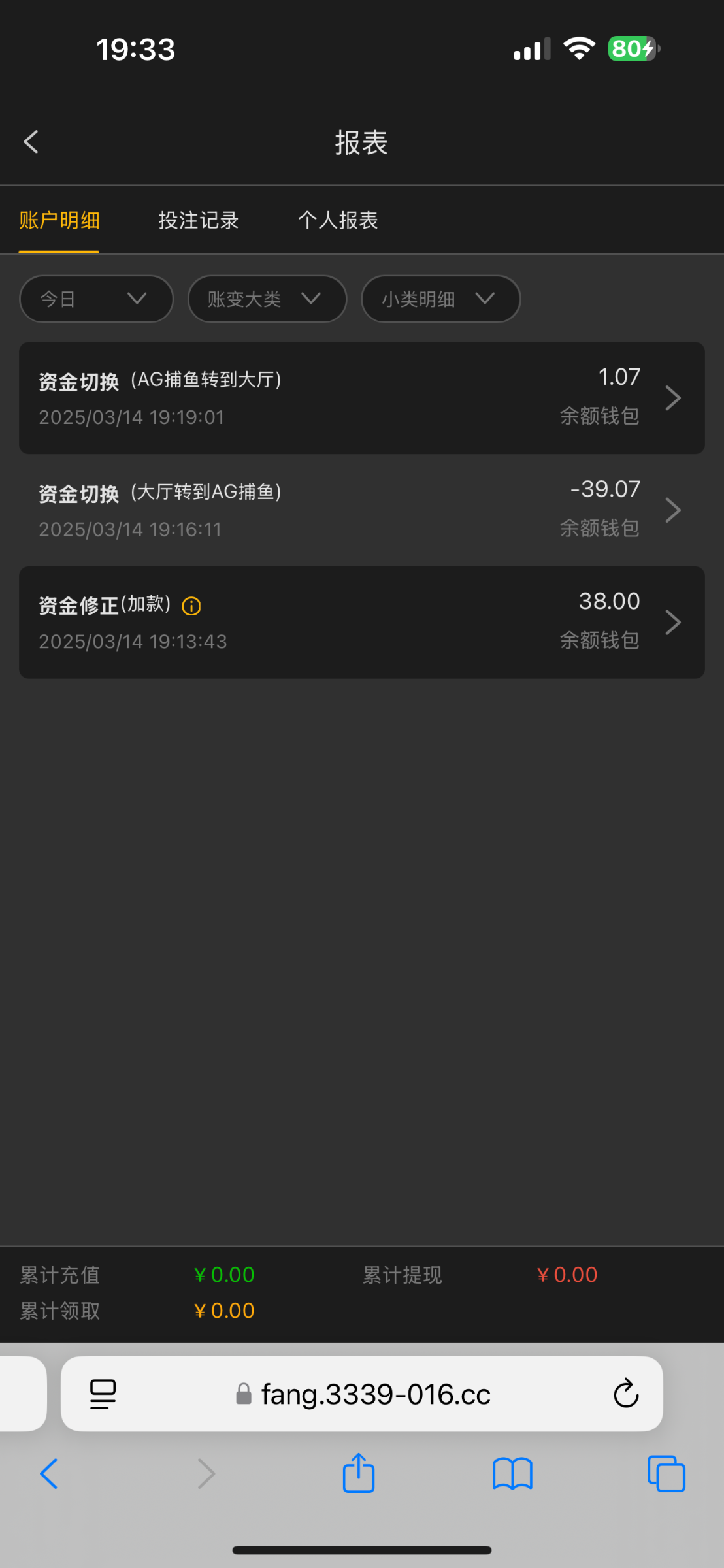Share this page from Safari toolbar
Screen dimensions: 724x1568
[x=358, y=1473]
